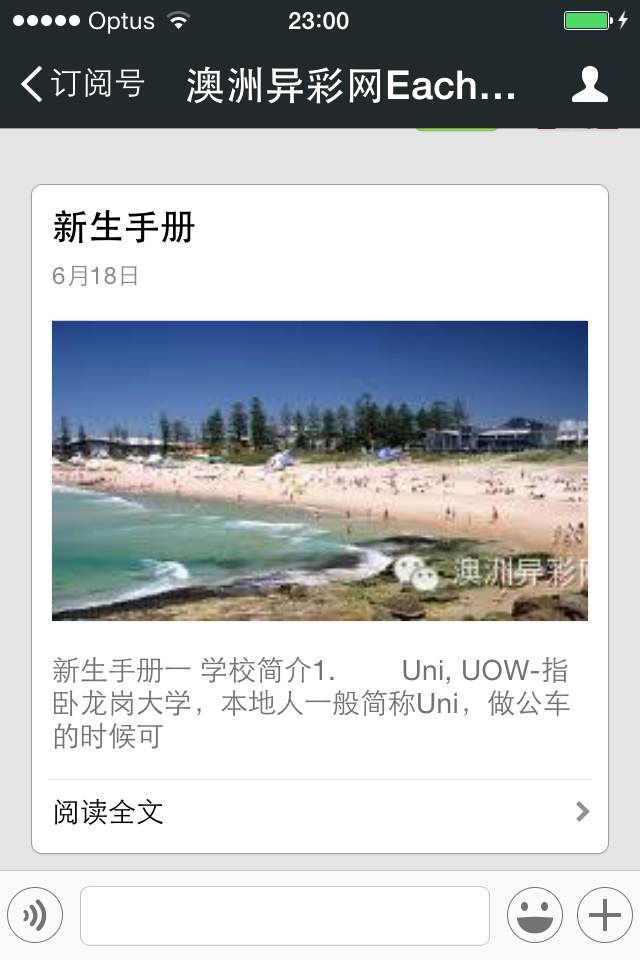Switch to voice input mode
The image size is (640, 960).
click(x=35, y=915)
